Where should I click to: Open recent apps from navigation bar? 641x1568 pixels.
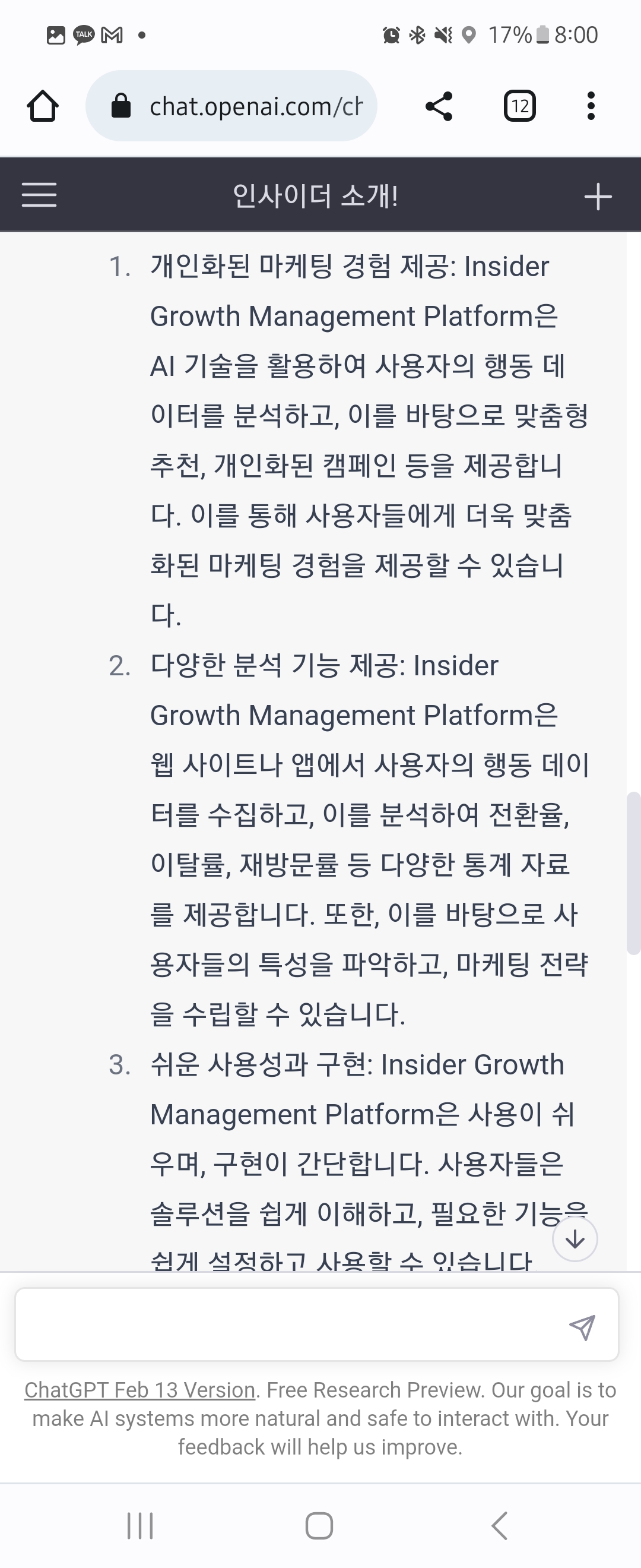click(x=140, y=1525)
